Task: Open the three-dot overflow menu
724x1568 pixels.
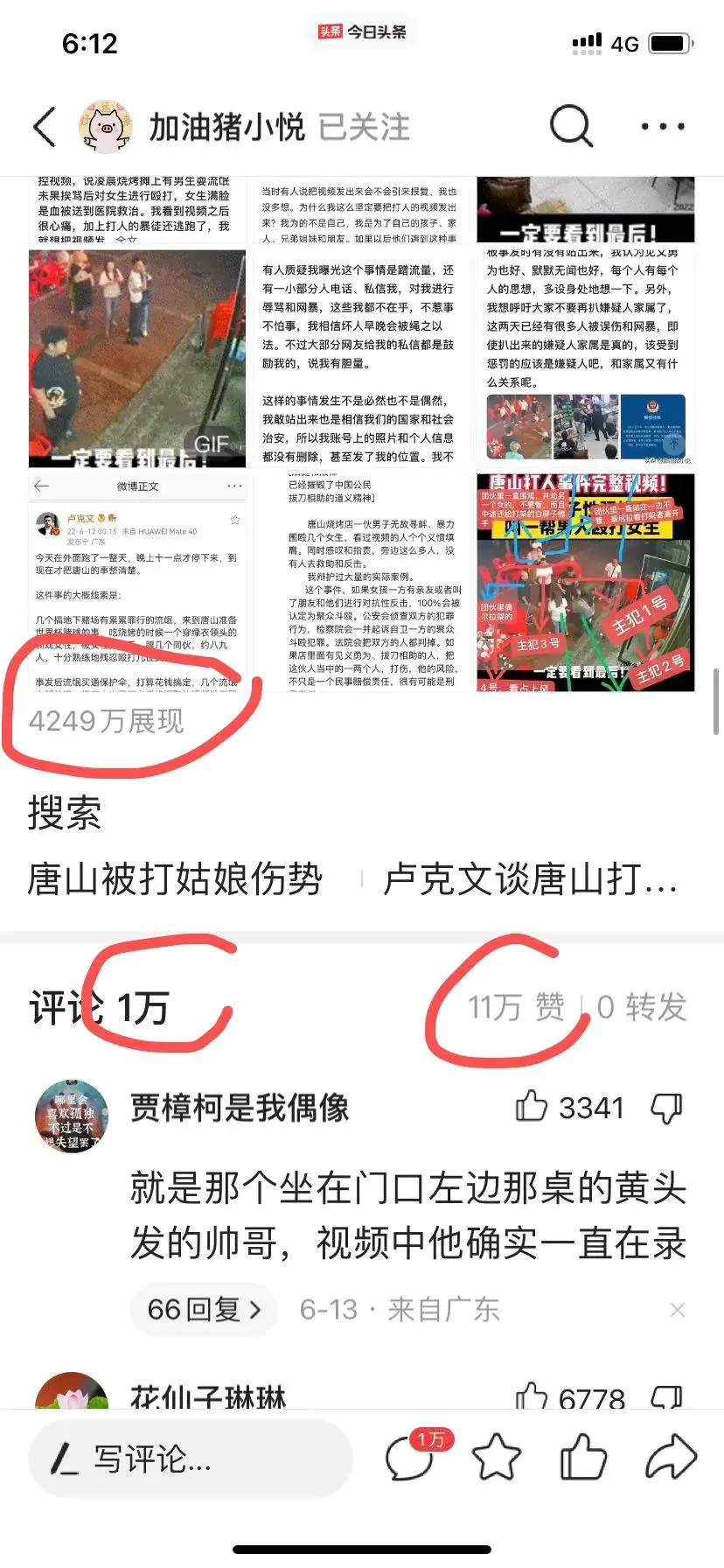Action: click(x=662, y=127)
